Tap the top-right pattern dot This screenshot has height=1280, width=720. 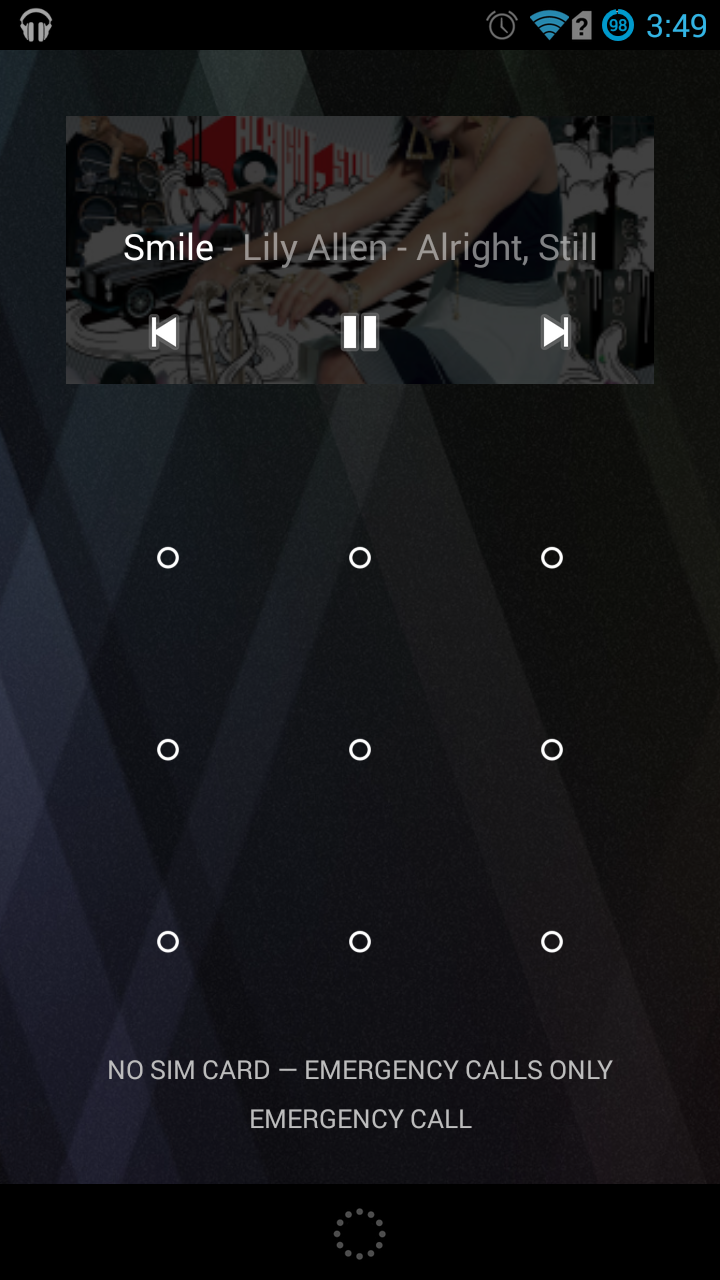pyautogui.click(x=551, y=558)
